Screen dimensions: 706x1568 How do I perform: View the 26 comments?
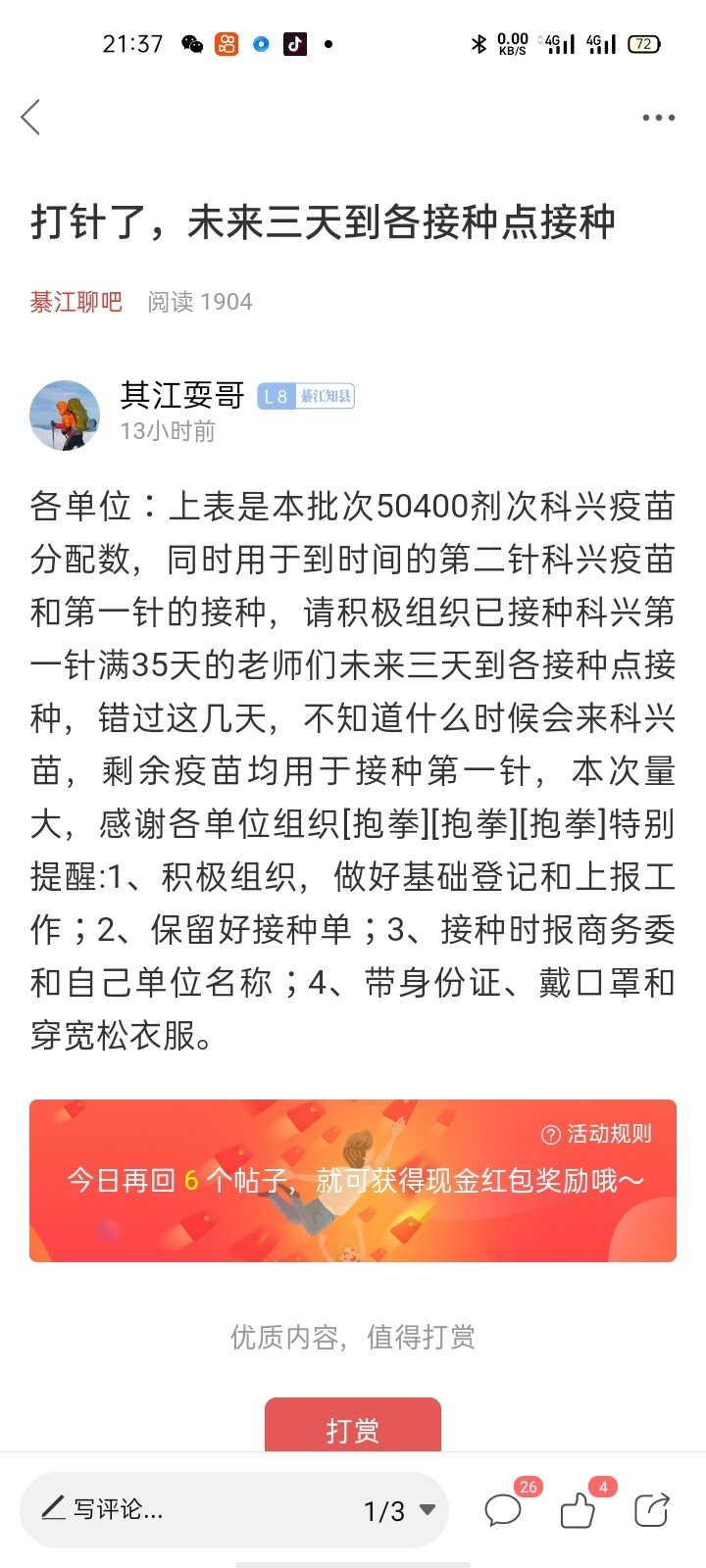pyautogui.click(x=504, y=1509)
